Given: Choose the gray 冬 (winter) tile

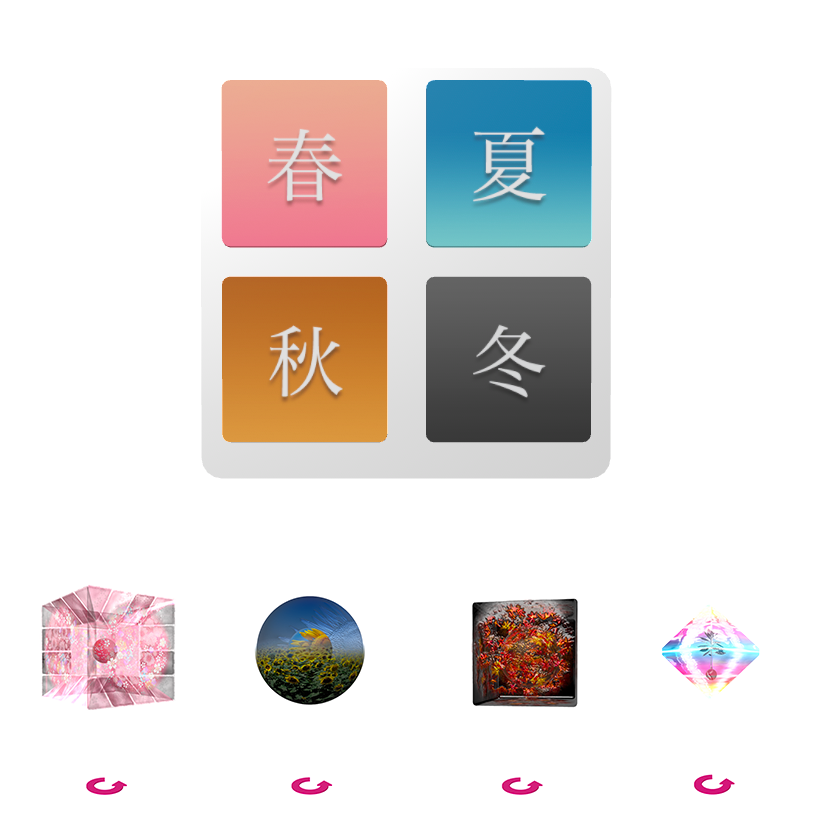Looking at the screenshot, I should point(508,359).
